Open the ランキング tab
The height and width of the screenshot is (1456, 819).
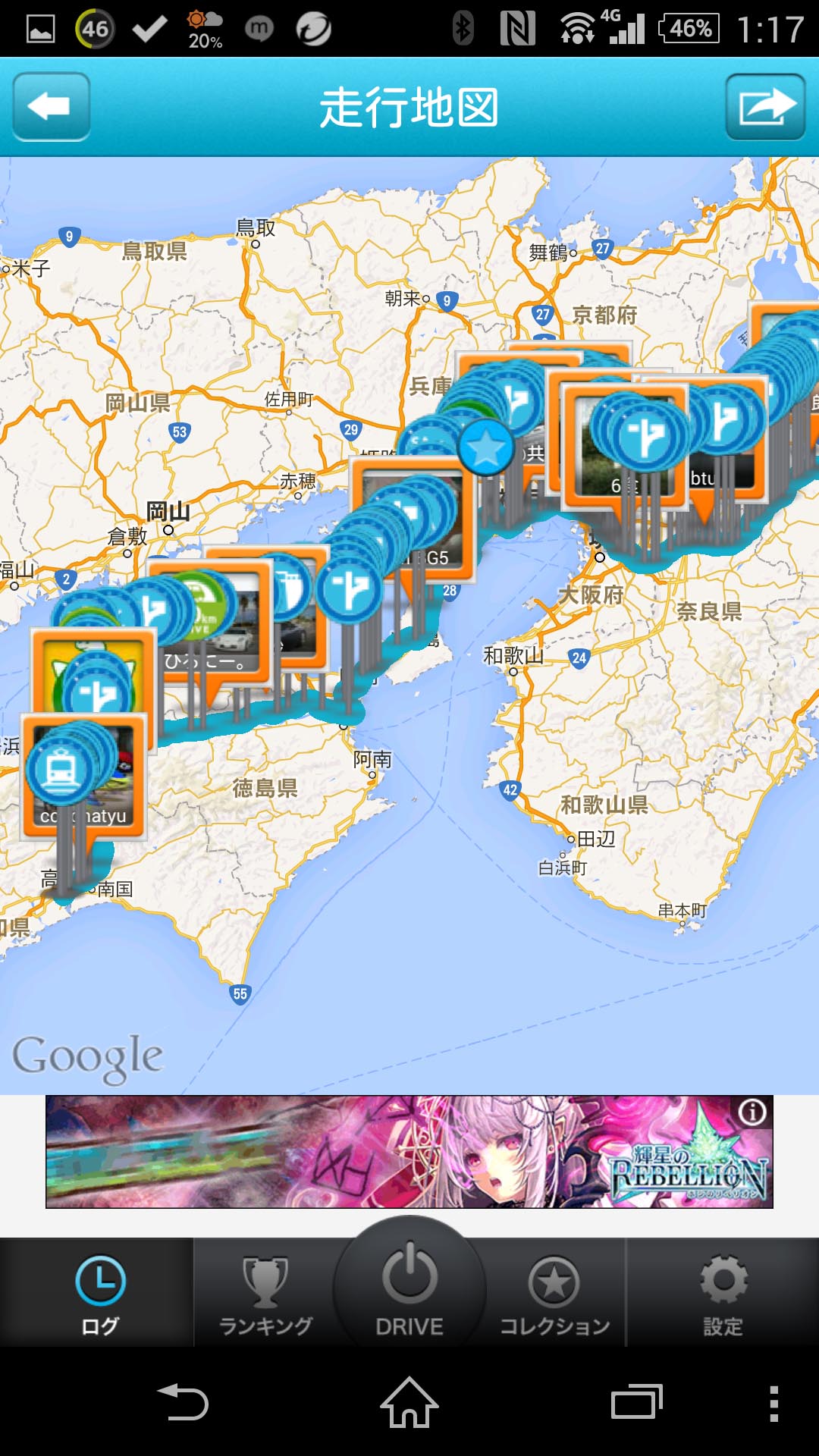pos(265,1294)
